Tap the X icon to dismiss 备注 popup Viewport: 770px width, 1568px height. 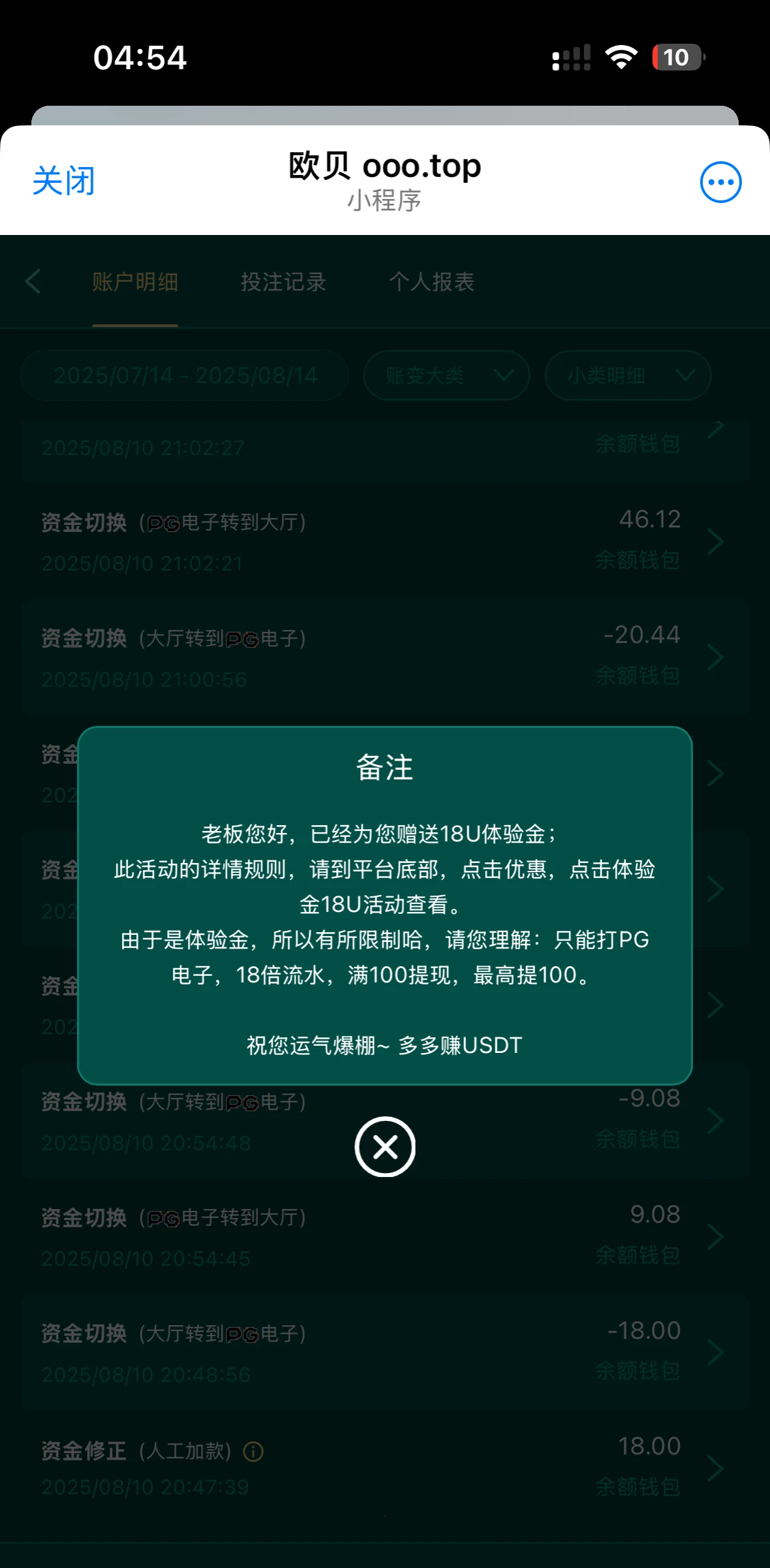click(x=385, y=1148)
